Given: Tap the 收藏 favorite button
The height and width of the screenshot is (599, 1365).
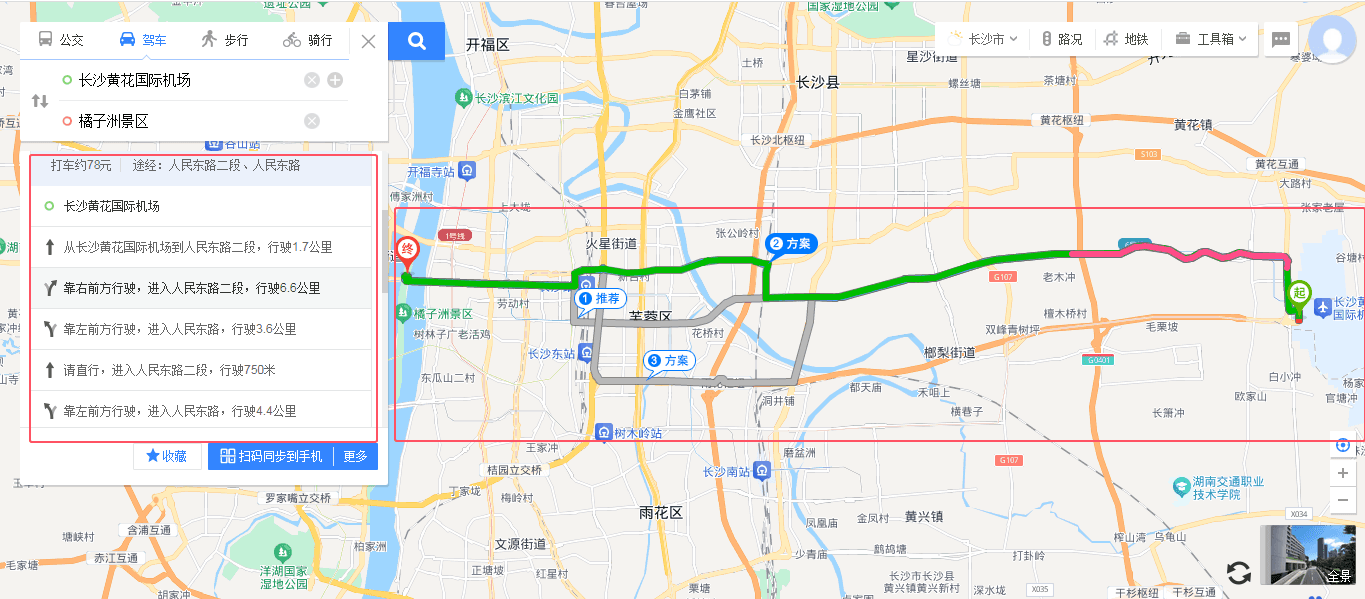Looking at the screenshot, I should (x=167, y=456).
